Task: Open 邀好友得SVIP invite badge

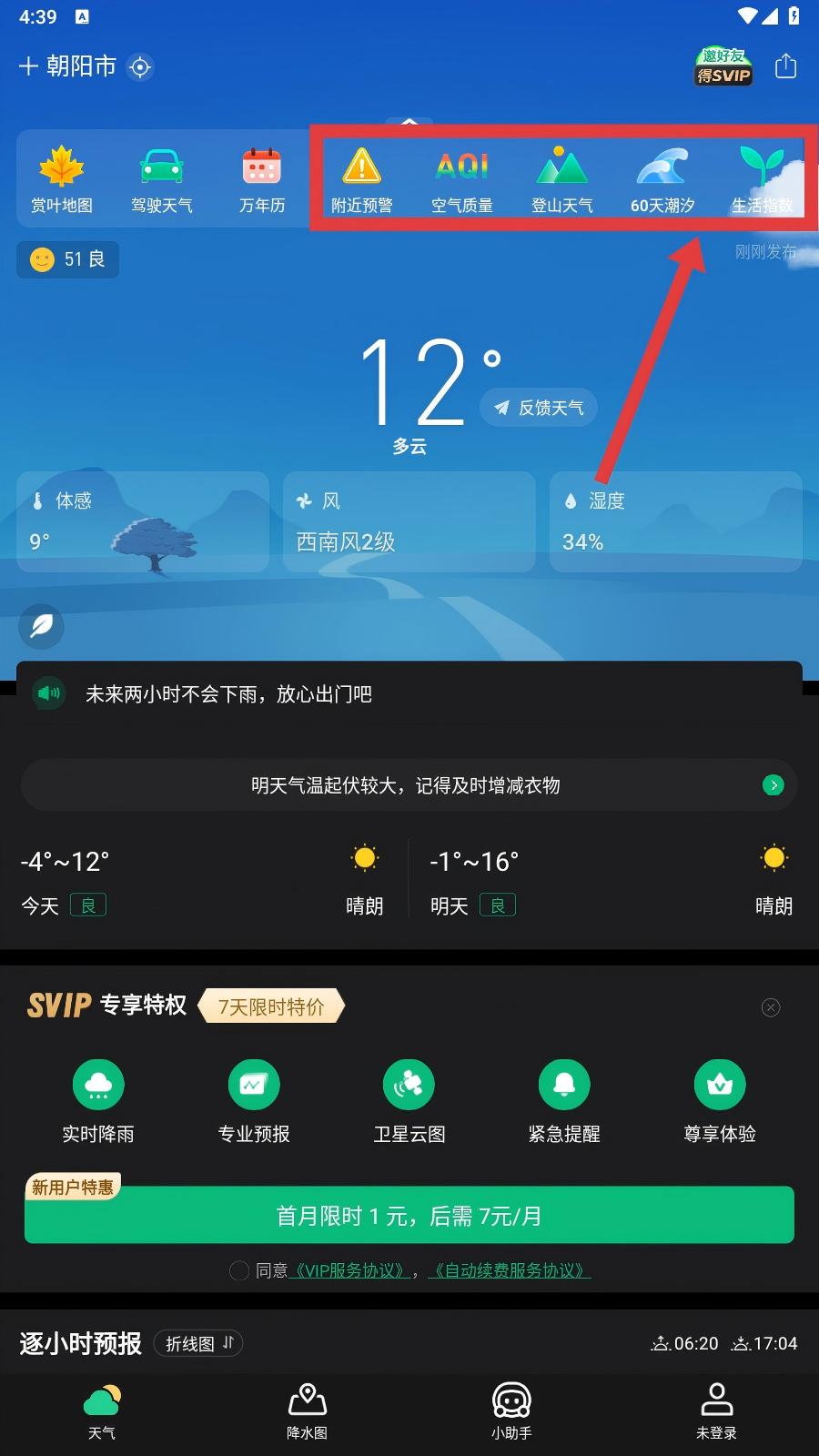Action: (x=723, y=66)
